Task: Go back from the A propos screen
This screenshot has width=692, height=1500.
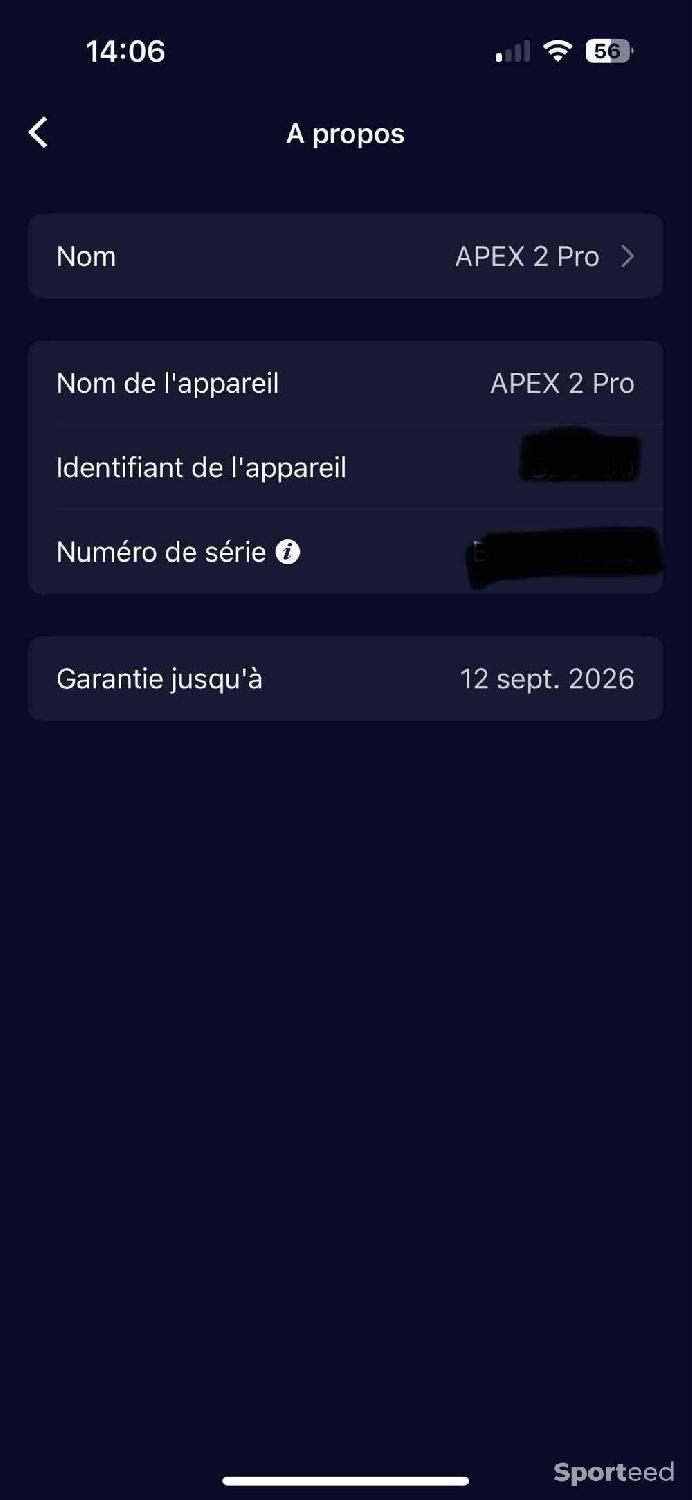Action: pyautogui.click(x=38, y=133)
